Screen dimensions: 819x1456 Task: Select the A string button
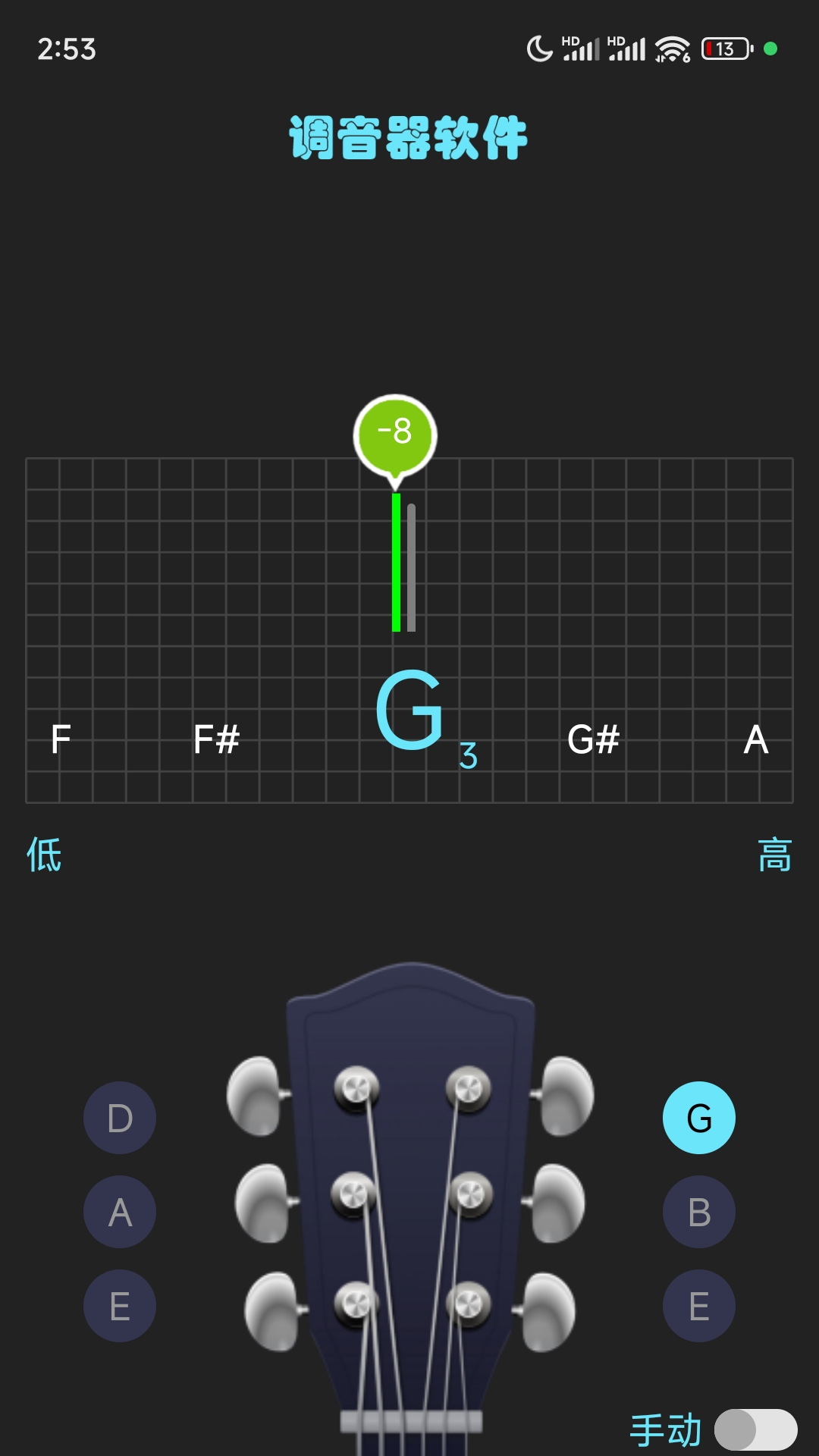click(120, 1212)
